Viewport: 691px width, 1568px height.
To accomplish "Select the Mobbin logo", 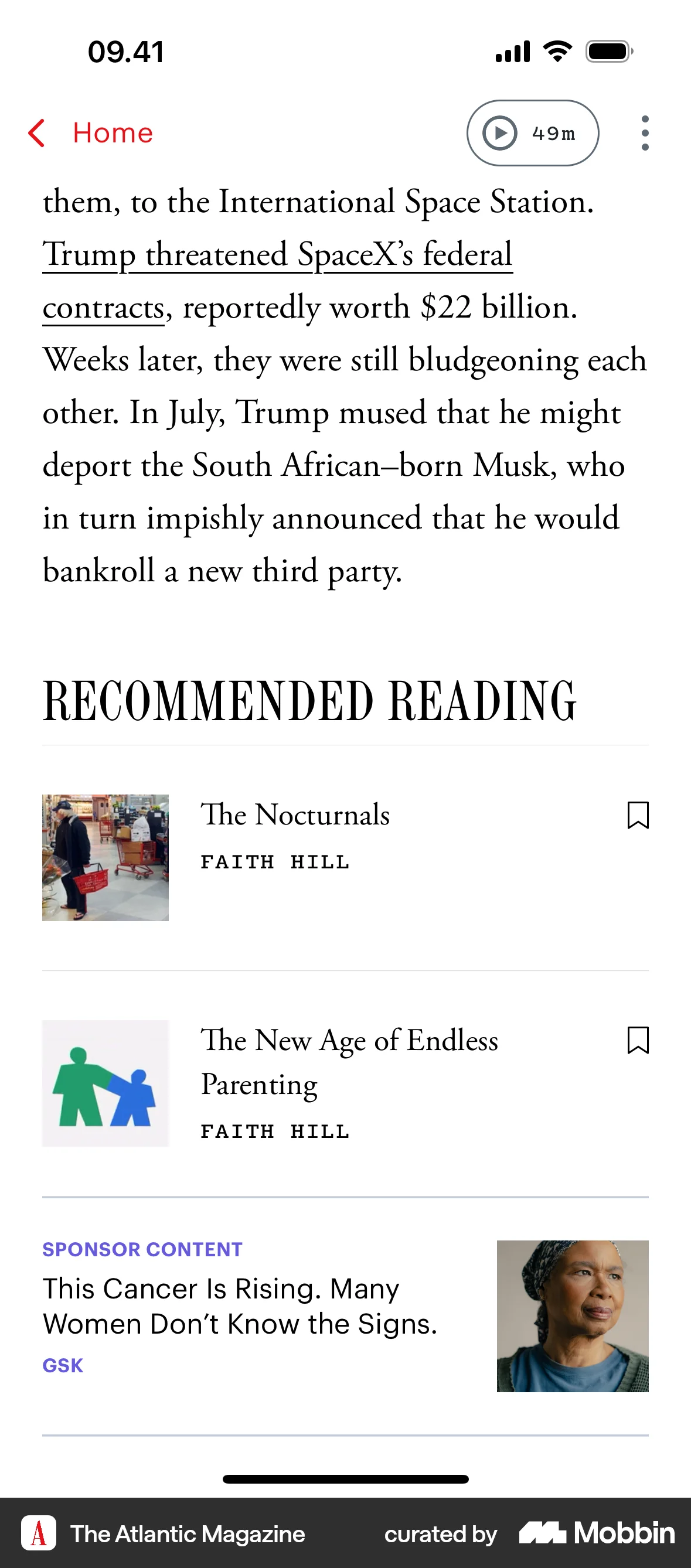I will (x=595, y=1534).
